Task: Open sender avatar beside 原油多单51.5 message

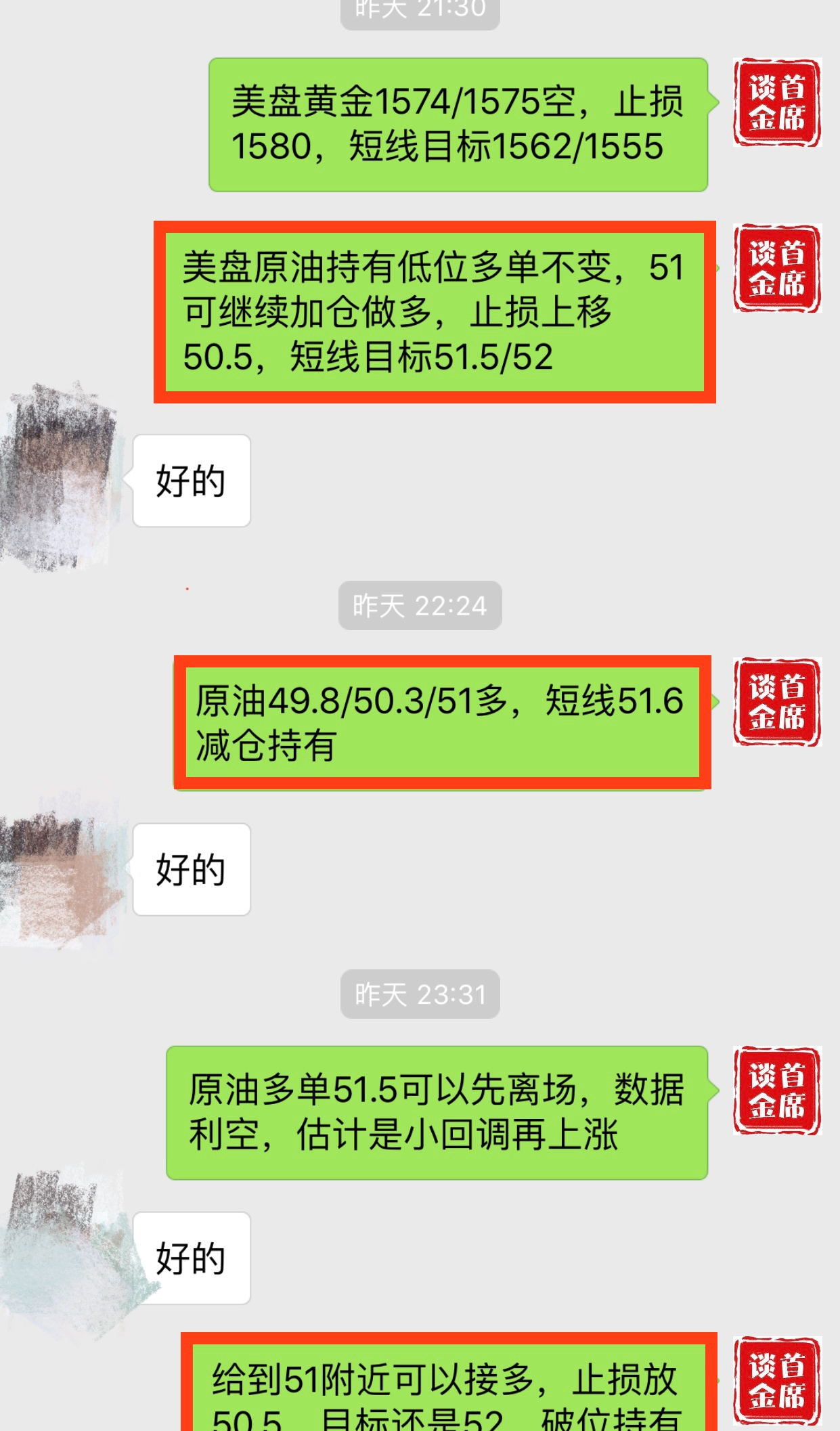Action: [776, 1091]
